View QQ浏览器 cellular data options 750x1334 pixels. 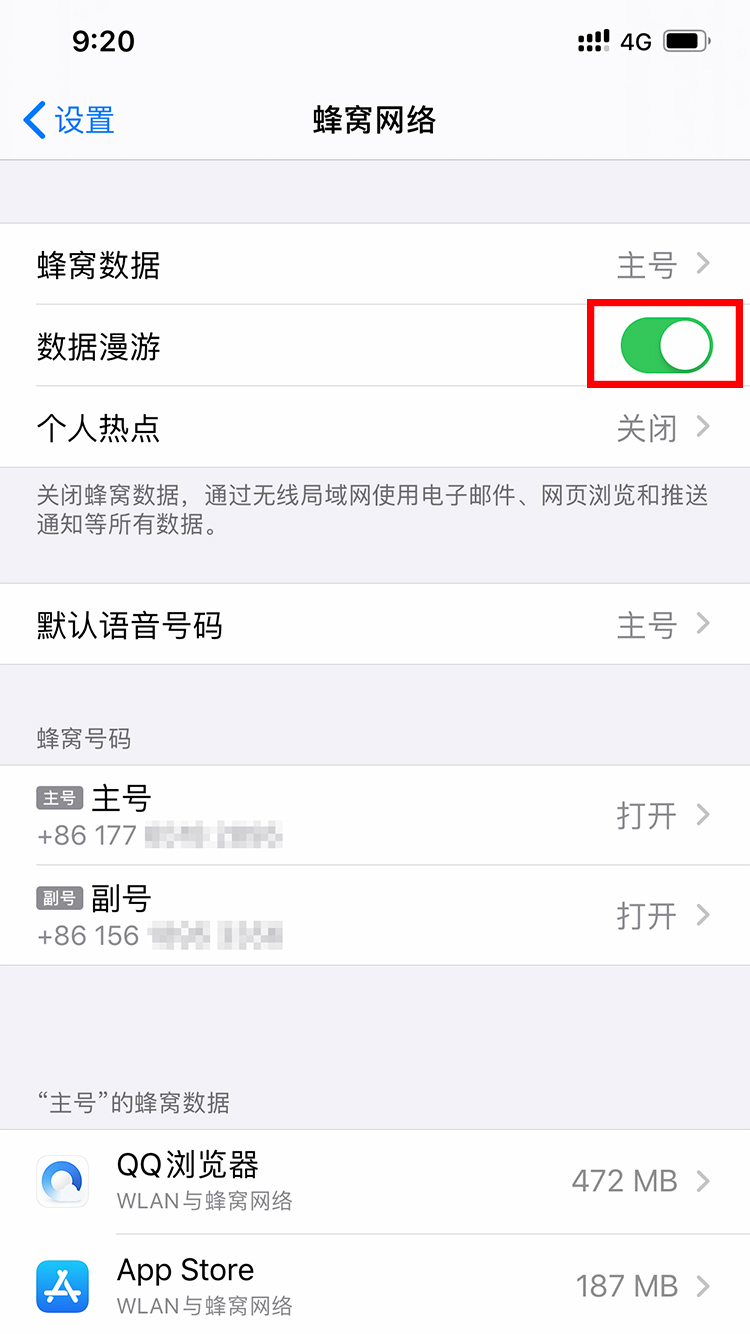pyautogui.click(x=375, y=1181)
